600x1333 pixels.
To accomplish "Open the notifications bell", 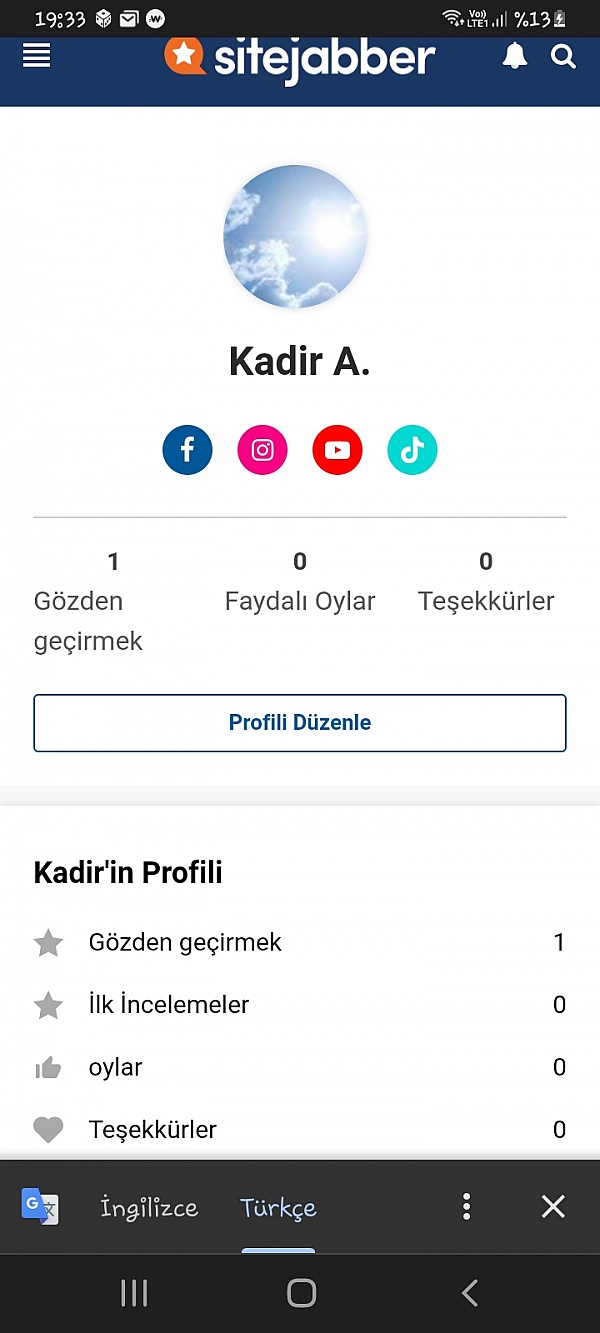I will [515, 56].
